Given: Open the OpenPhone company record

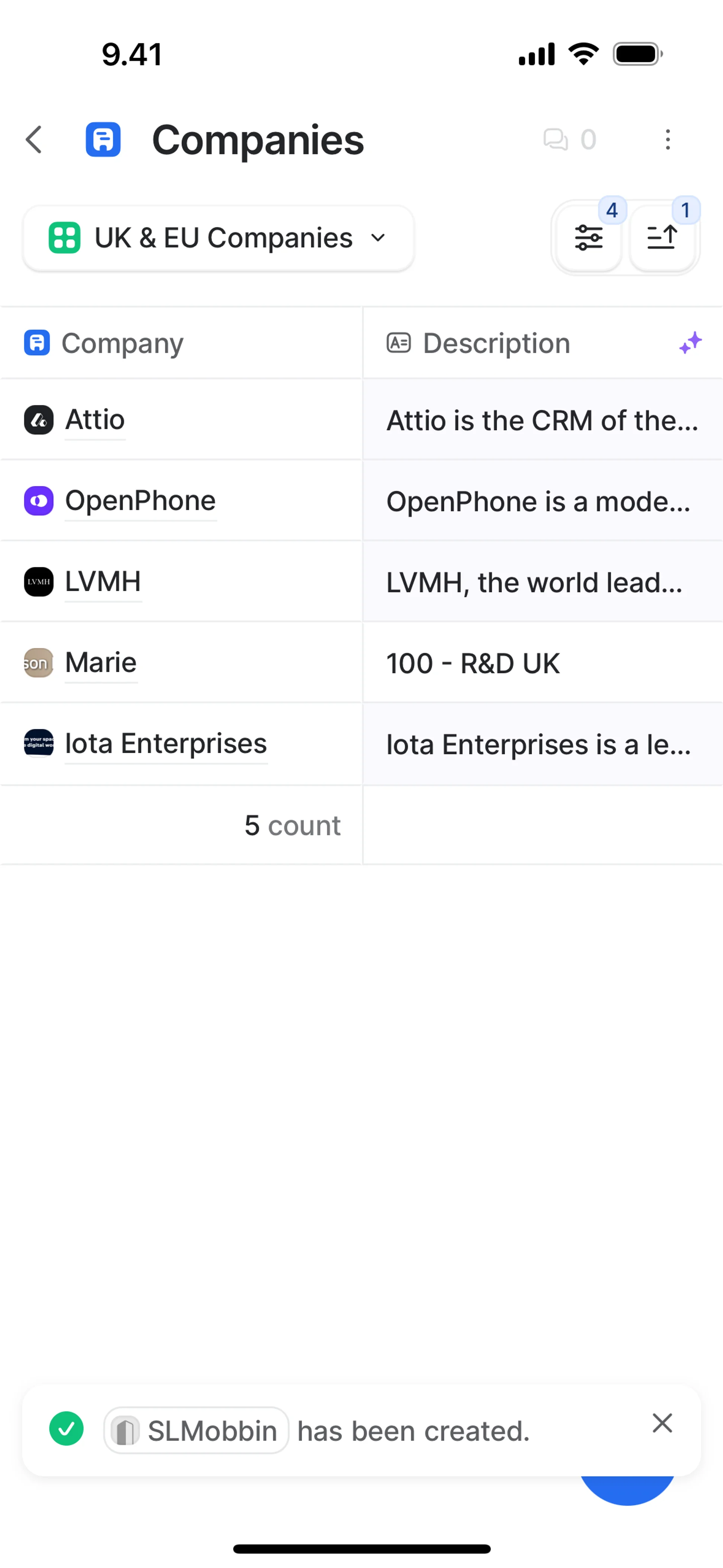Looking at the screenshot, I should (140, 501).
